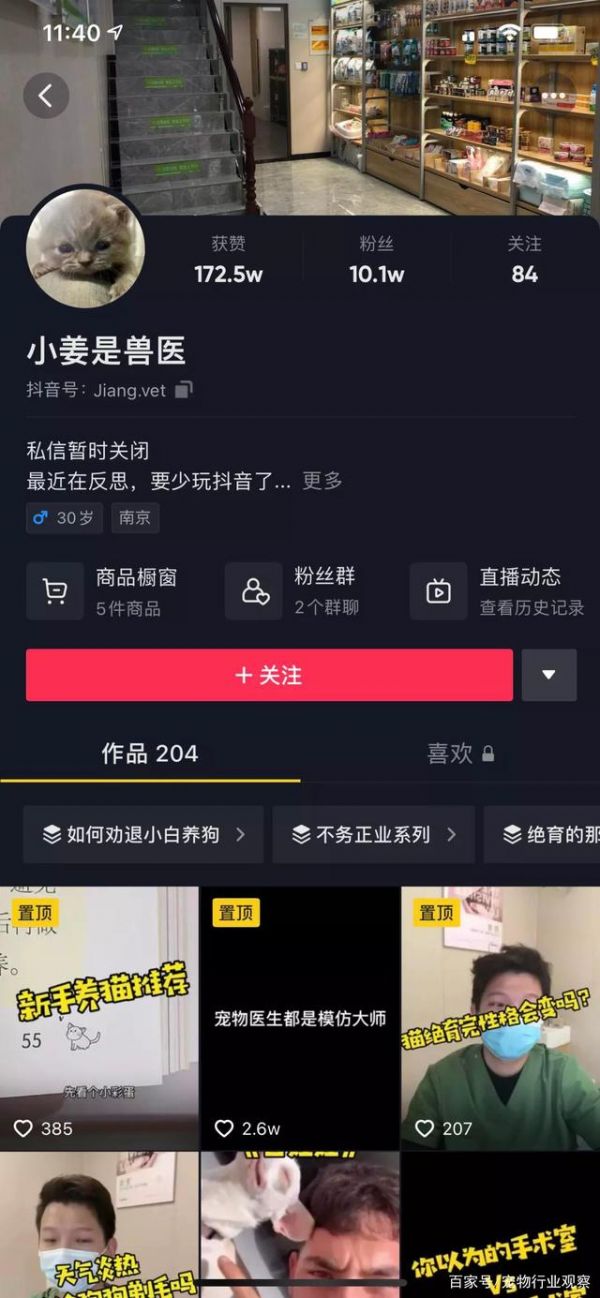View the follower list under 粉丝
Viewport: 600px width, 1298px height.
pyautogui.click(x=376, y=260)
